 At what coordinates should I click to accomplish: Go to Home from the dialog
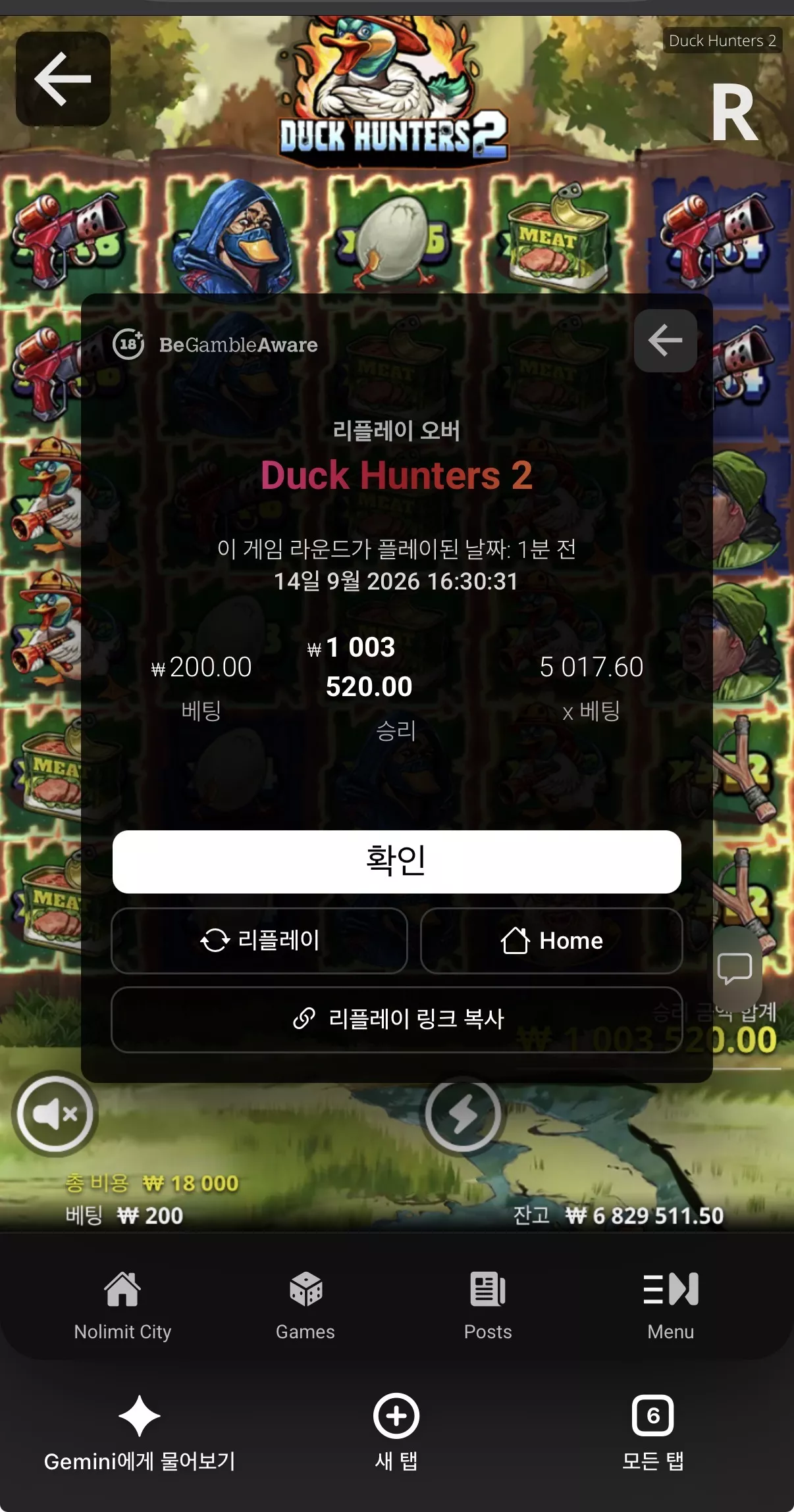[551, 940]
